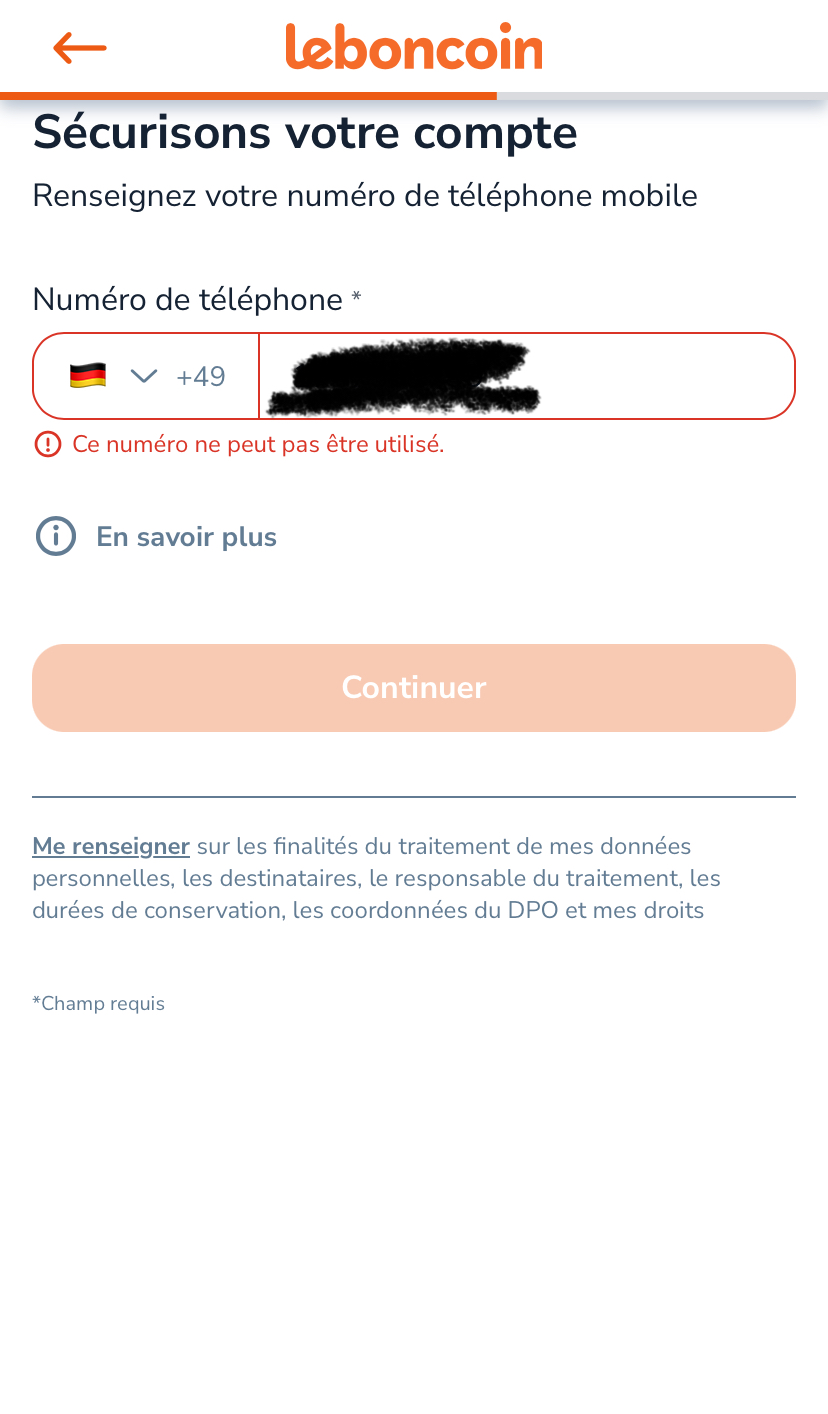This screenshot has width=828, height=1414.
Task: Tap the Continuer button
Action: coord(414,688)
